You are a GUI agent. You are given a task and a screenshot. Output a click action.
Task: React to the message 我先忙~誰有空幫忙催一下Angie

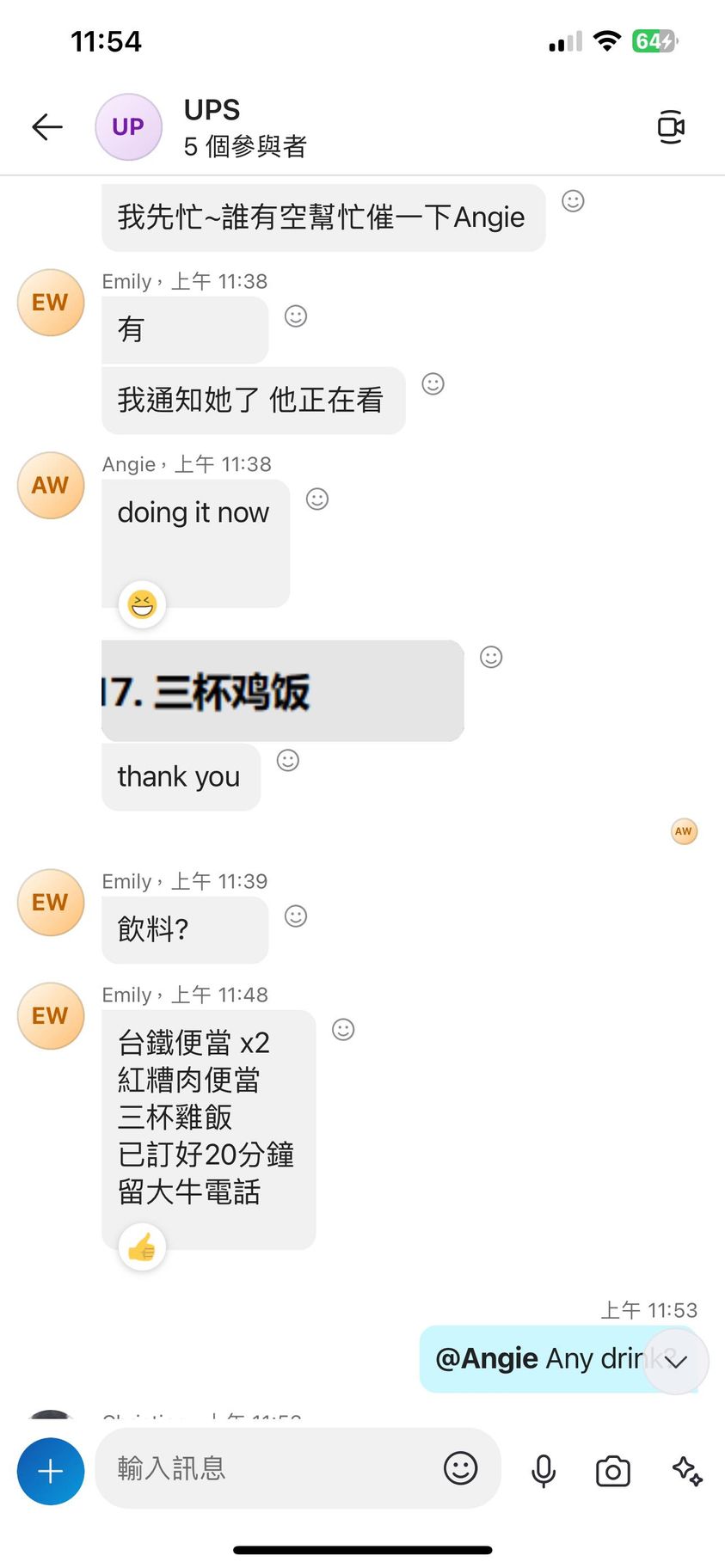(573, 201)
